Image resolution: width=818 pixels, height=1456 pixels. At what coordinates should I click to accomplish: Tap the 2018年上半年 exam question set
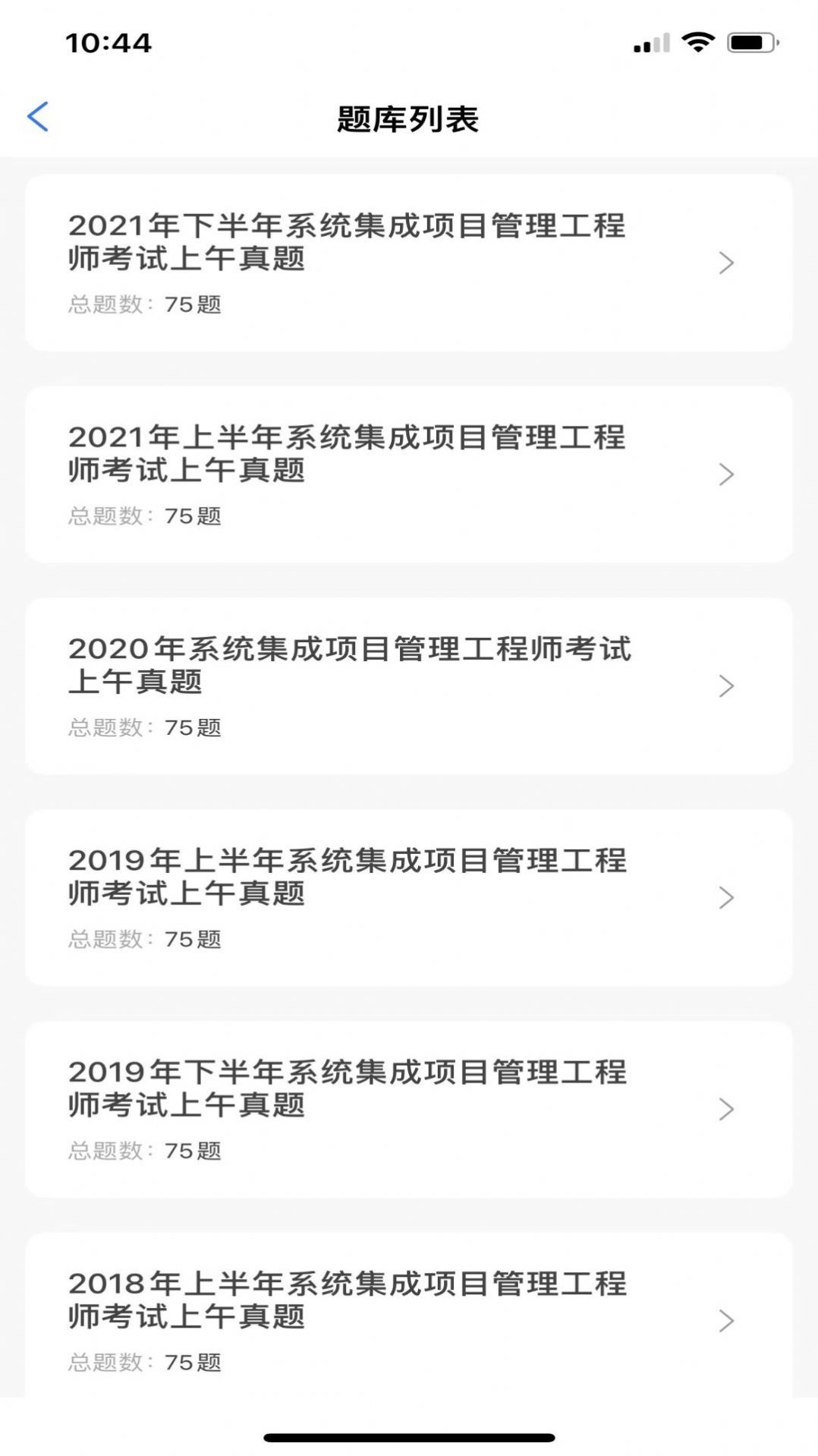click(x=408, y=1319)
